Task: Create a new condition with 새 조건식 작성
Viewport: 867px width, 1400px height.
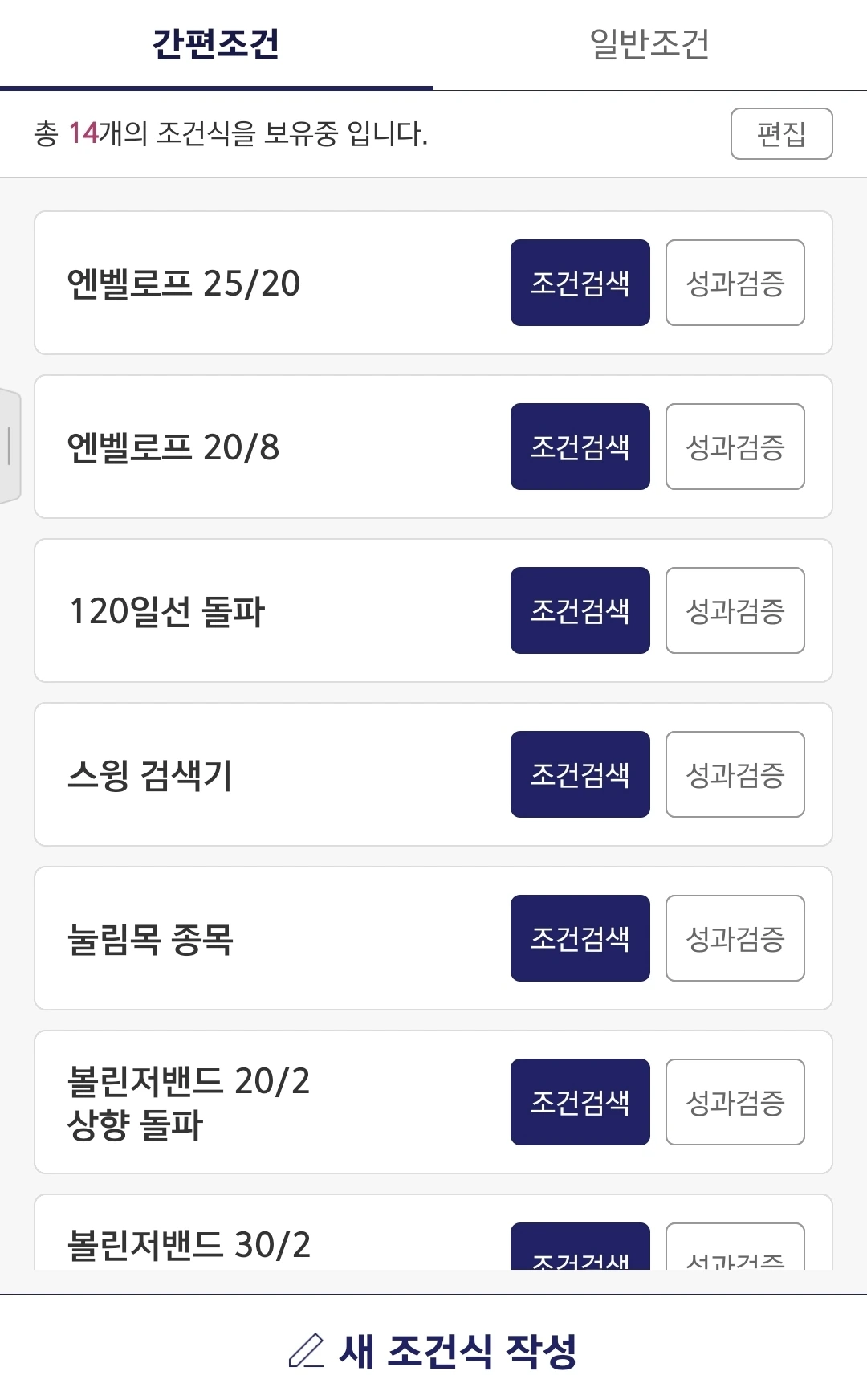Action: (x=433, y=1350)
